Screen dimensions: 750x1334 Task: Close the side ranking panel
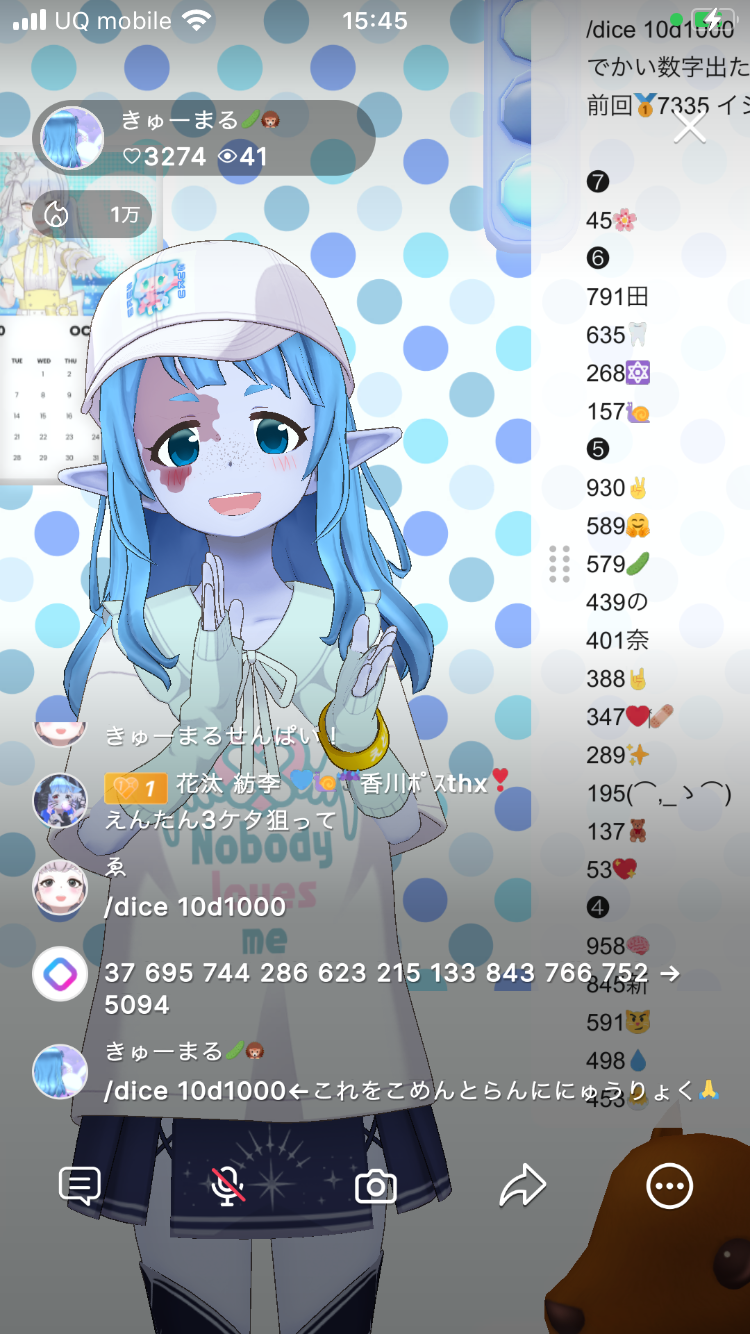(x=690, y=127)
